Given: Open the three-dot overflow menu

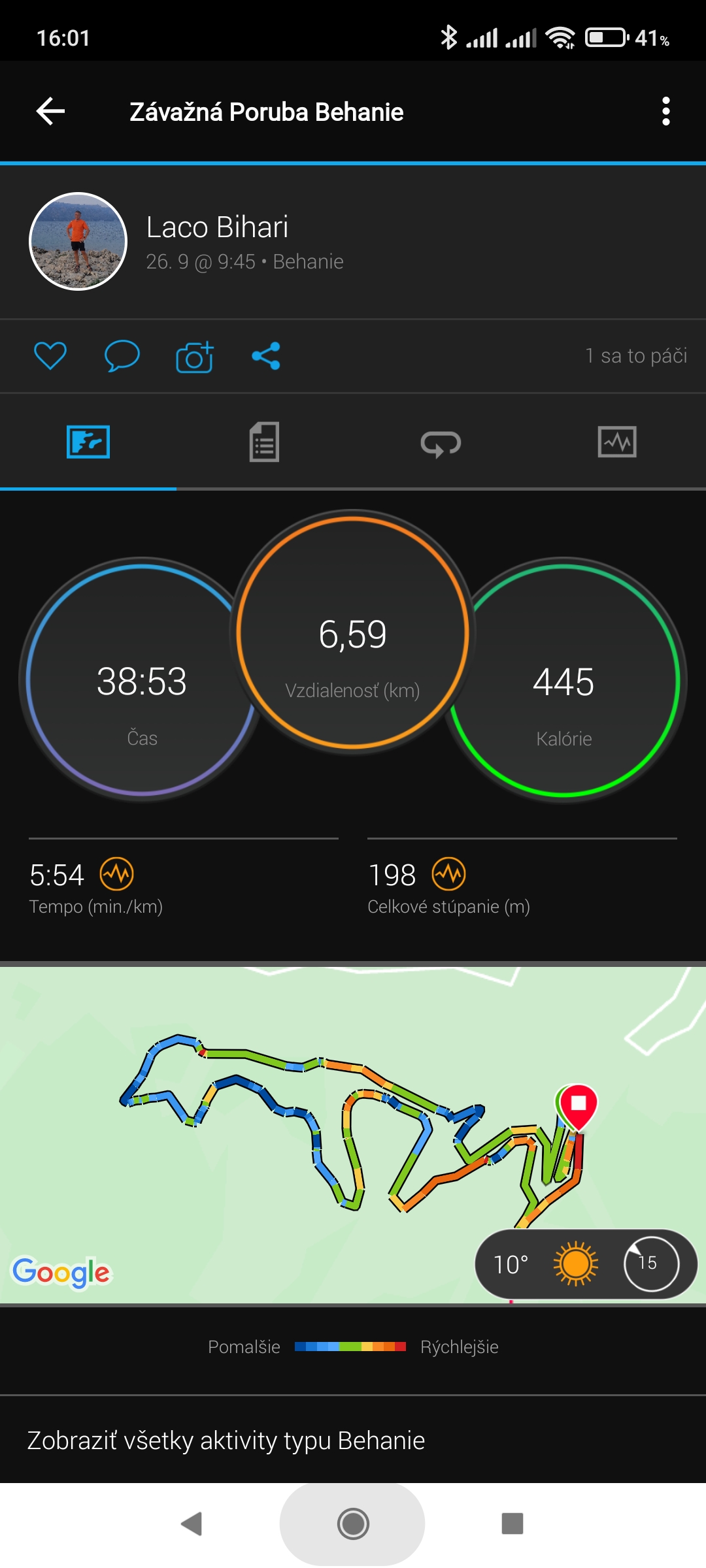Looking at the screenshot, I should tap(665, 111).
